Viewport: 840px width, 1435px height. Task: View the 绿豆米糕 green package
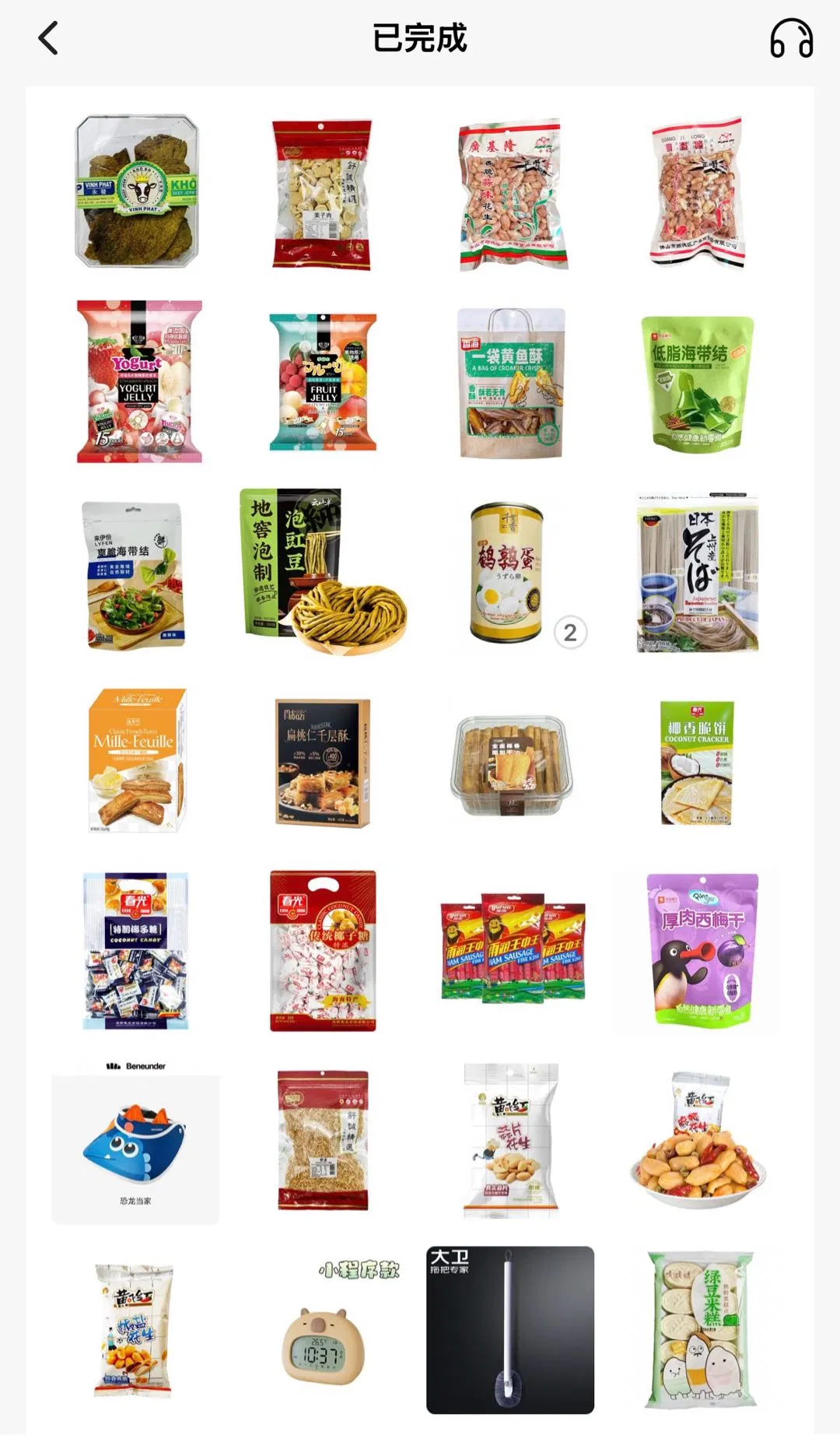click(700, 1329)
